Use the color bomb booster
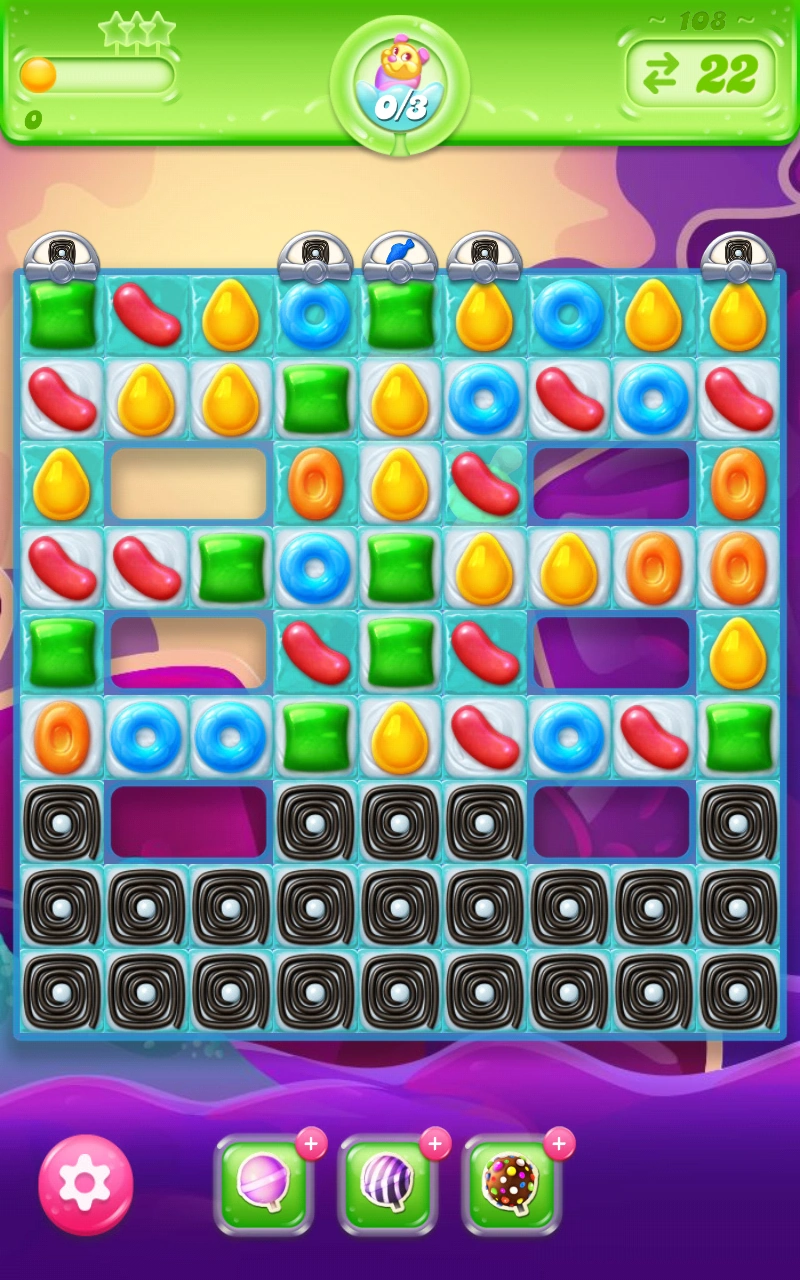Screen dimensions: 800x1280 510,1185
